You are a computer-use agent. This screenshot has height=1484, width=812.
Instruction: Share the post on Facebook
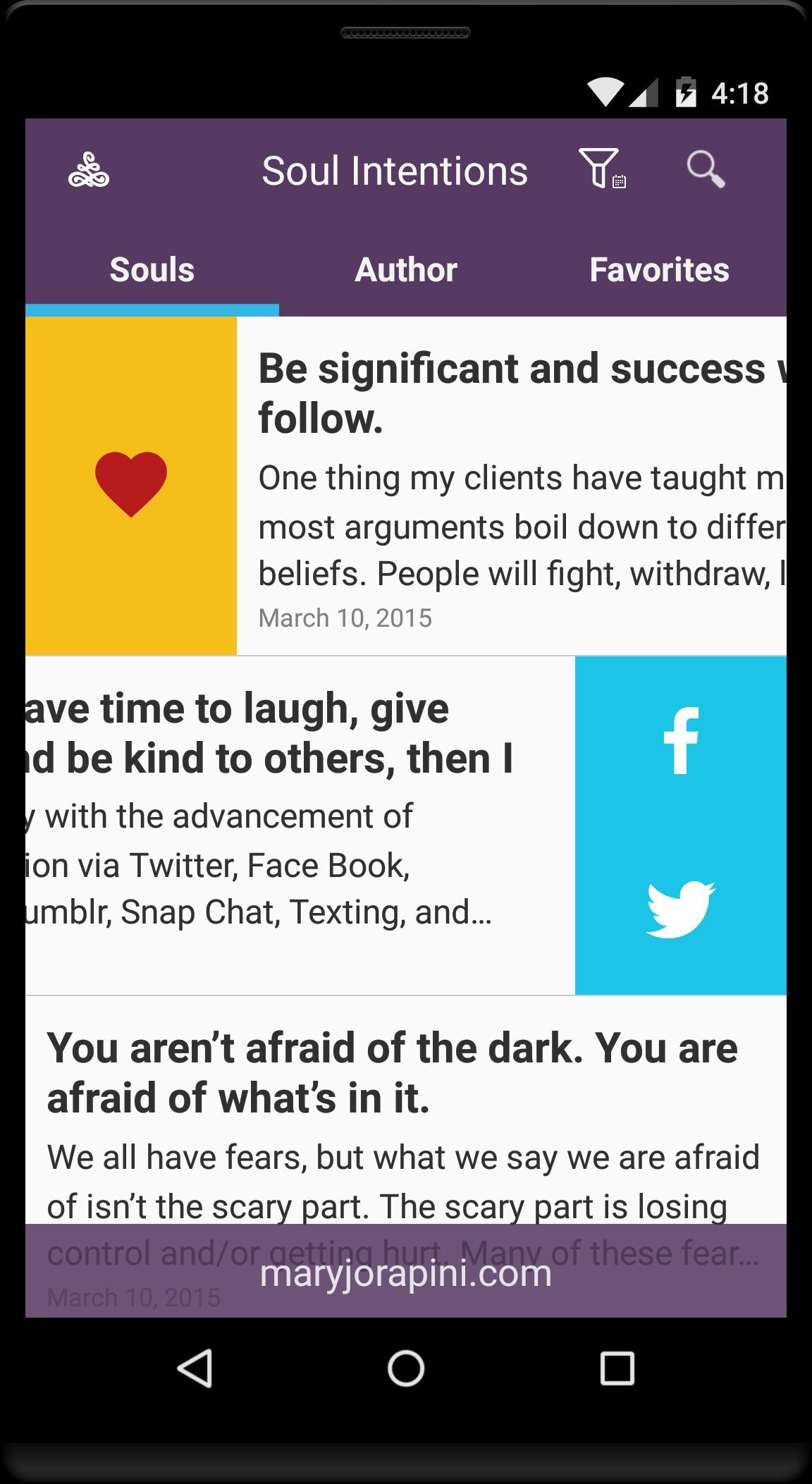coord(681,741)
